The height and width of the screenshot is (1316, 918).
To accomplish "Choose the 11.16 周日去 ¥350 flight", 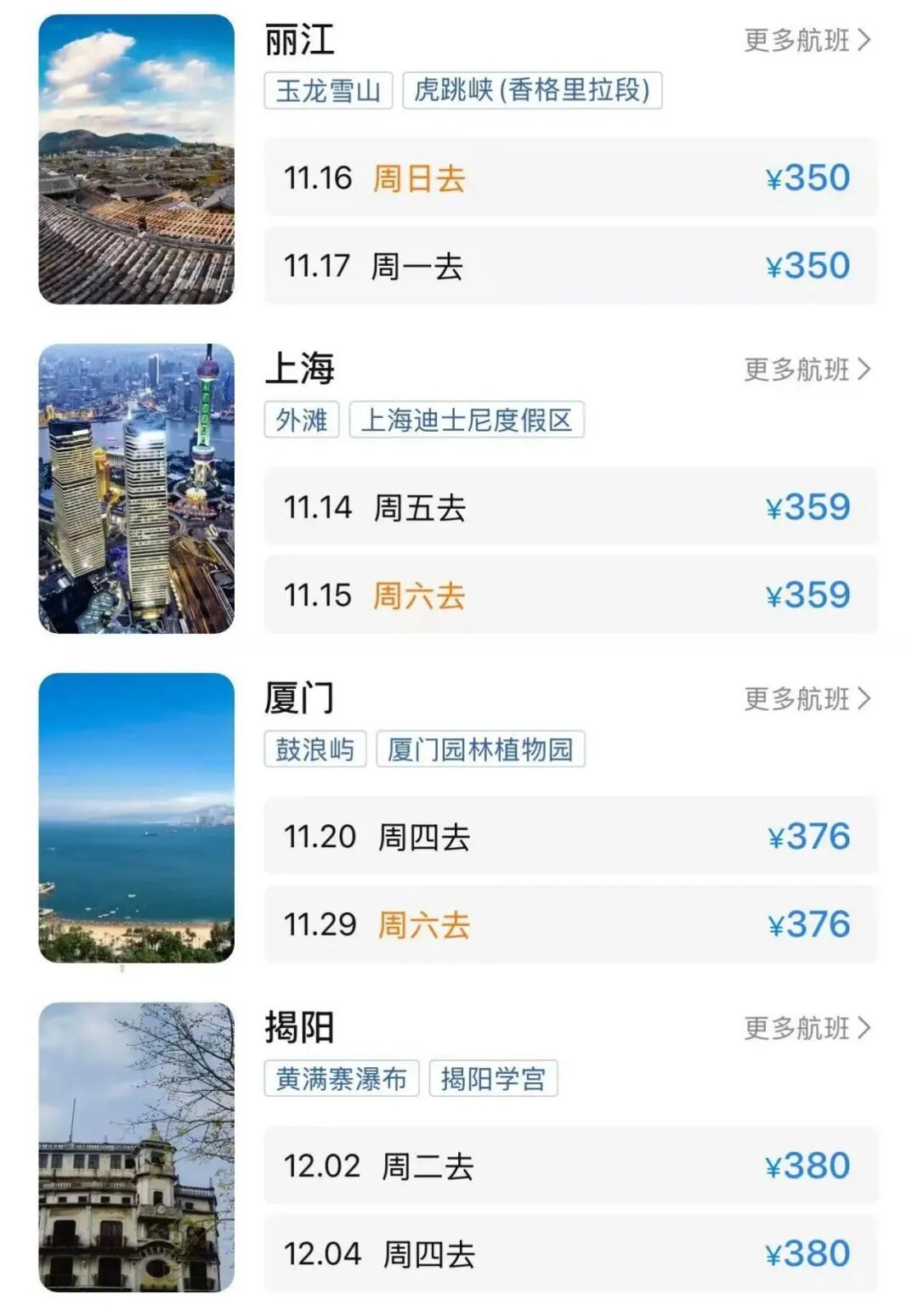I will pyautogui.click(x=570, y=178).
